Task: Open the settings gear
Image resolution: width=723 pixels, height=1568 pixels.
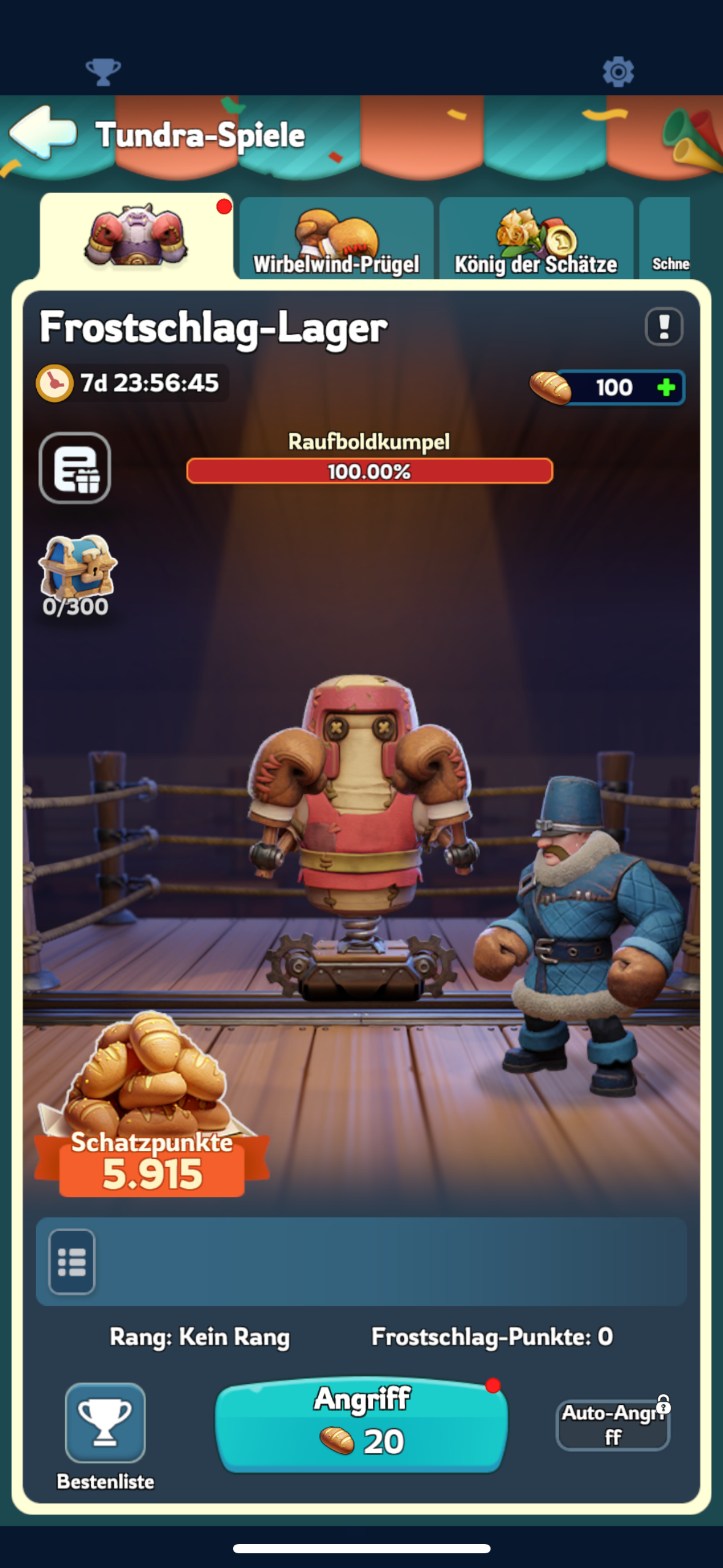Action: click(x=618, y=72)
